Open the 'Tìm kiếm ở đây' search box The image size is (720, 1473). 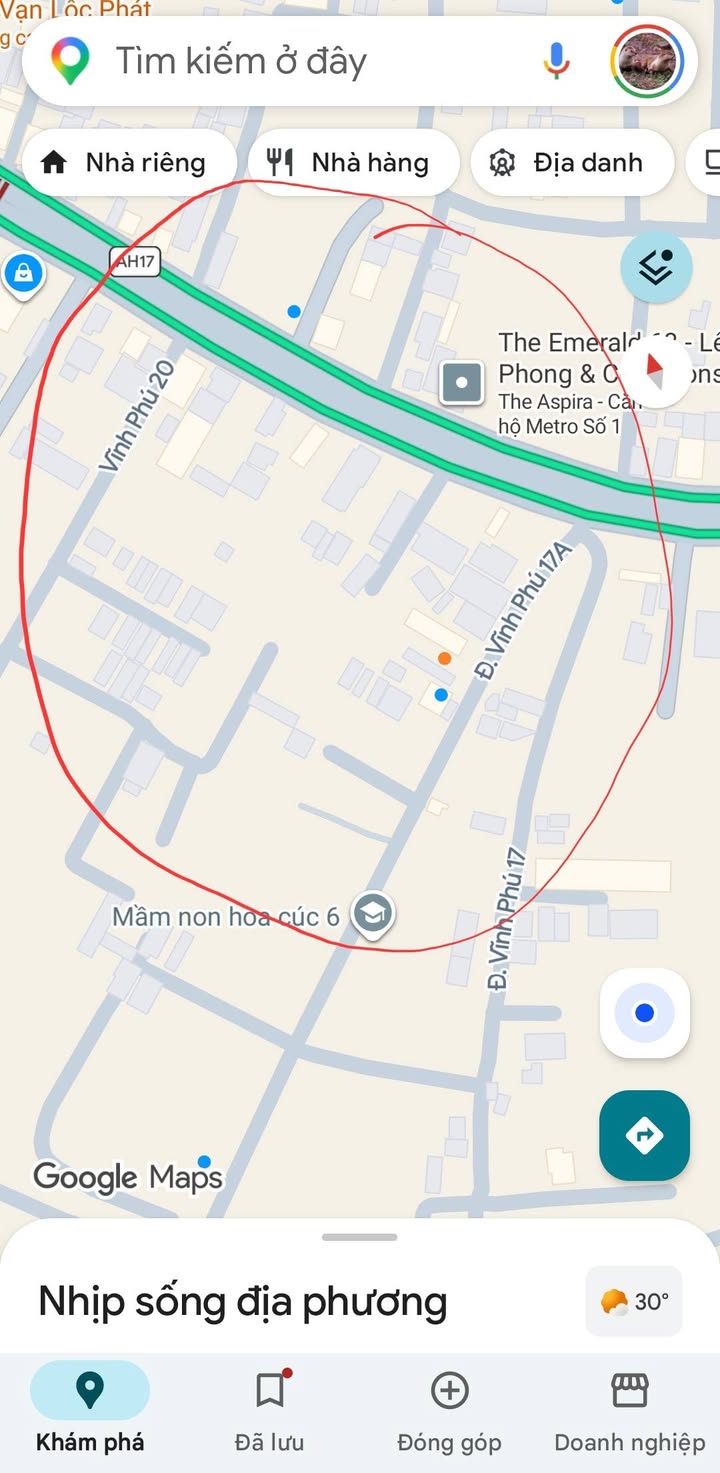[300, 62]
